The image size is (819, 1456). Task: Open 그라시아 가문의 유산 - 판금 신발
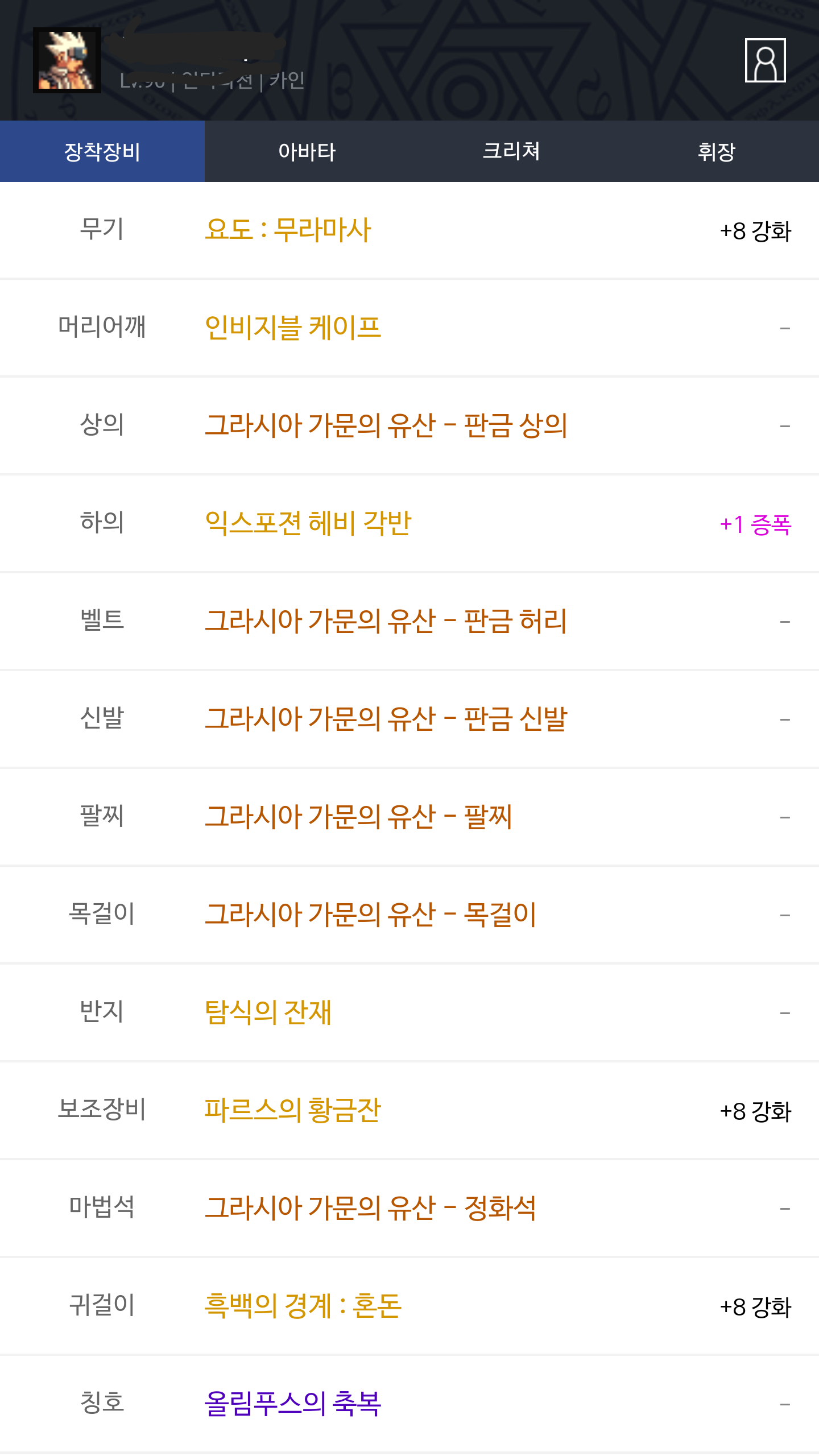(x=386, y=719)
